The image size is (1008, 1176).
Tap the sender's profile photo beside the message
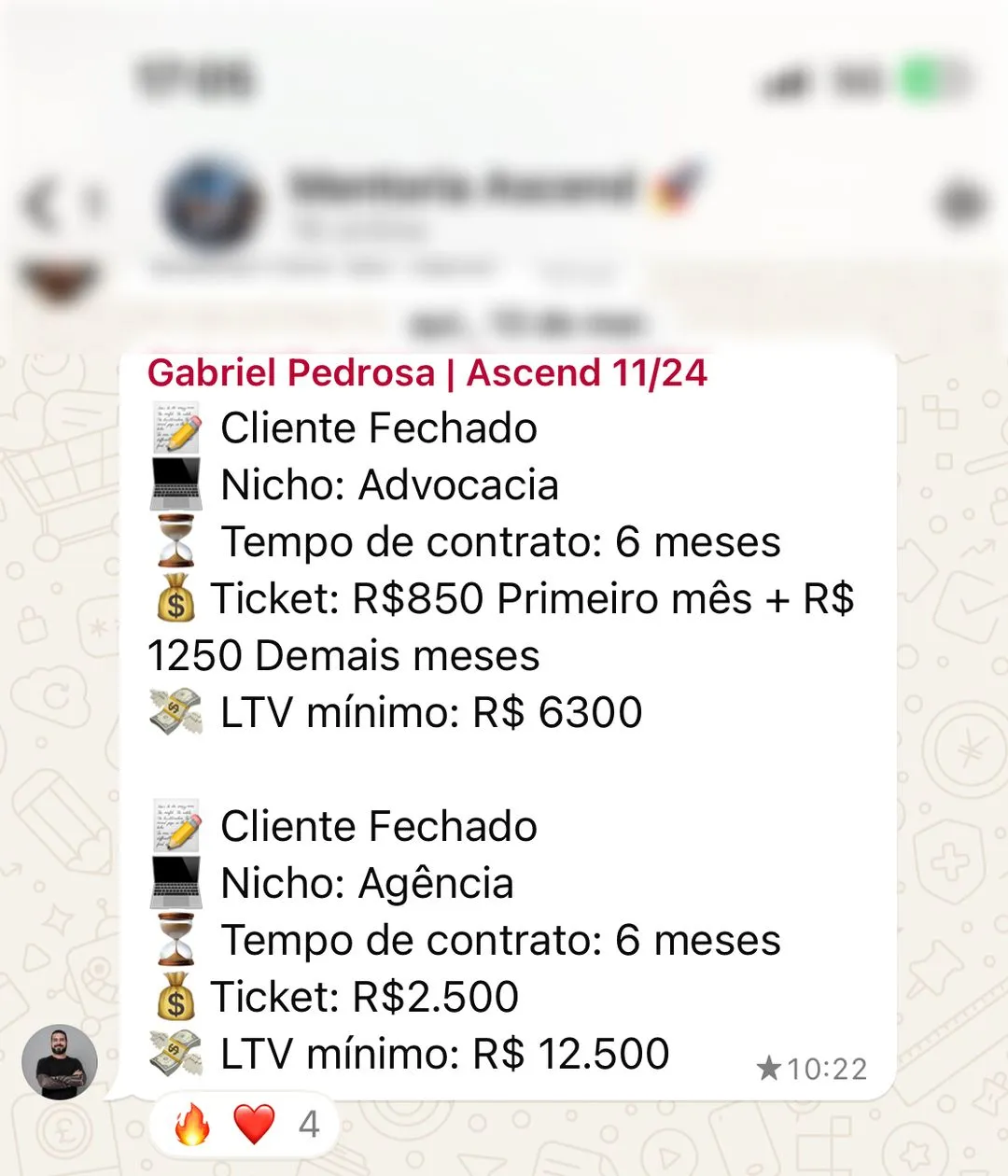click(x=60, y=1062)
